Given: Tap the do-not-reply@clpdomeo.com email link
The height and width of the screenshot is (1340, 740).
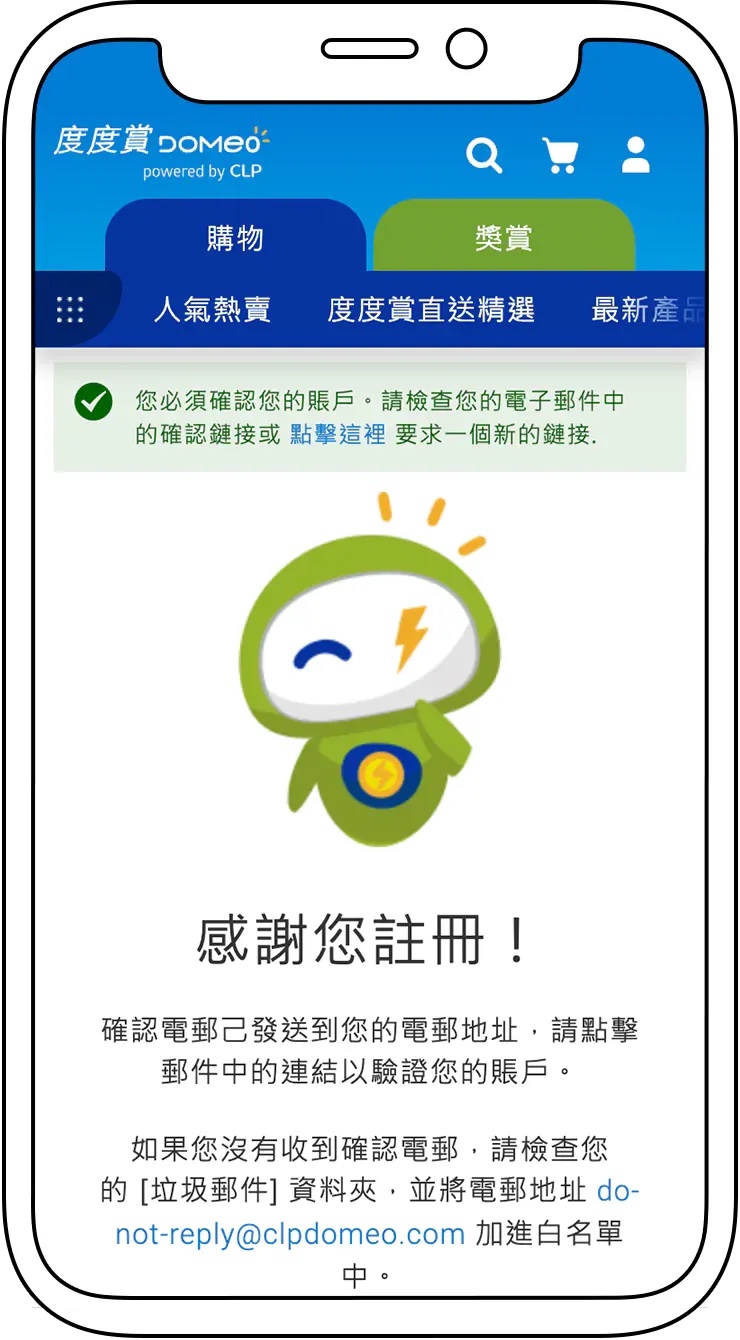Looking at the screenshot, I should (290, 1233).
